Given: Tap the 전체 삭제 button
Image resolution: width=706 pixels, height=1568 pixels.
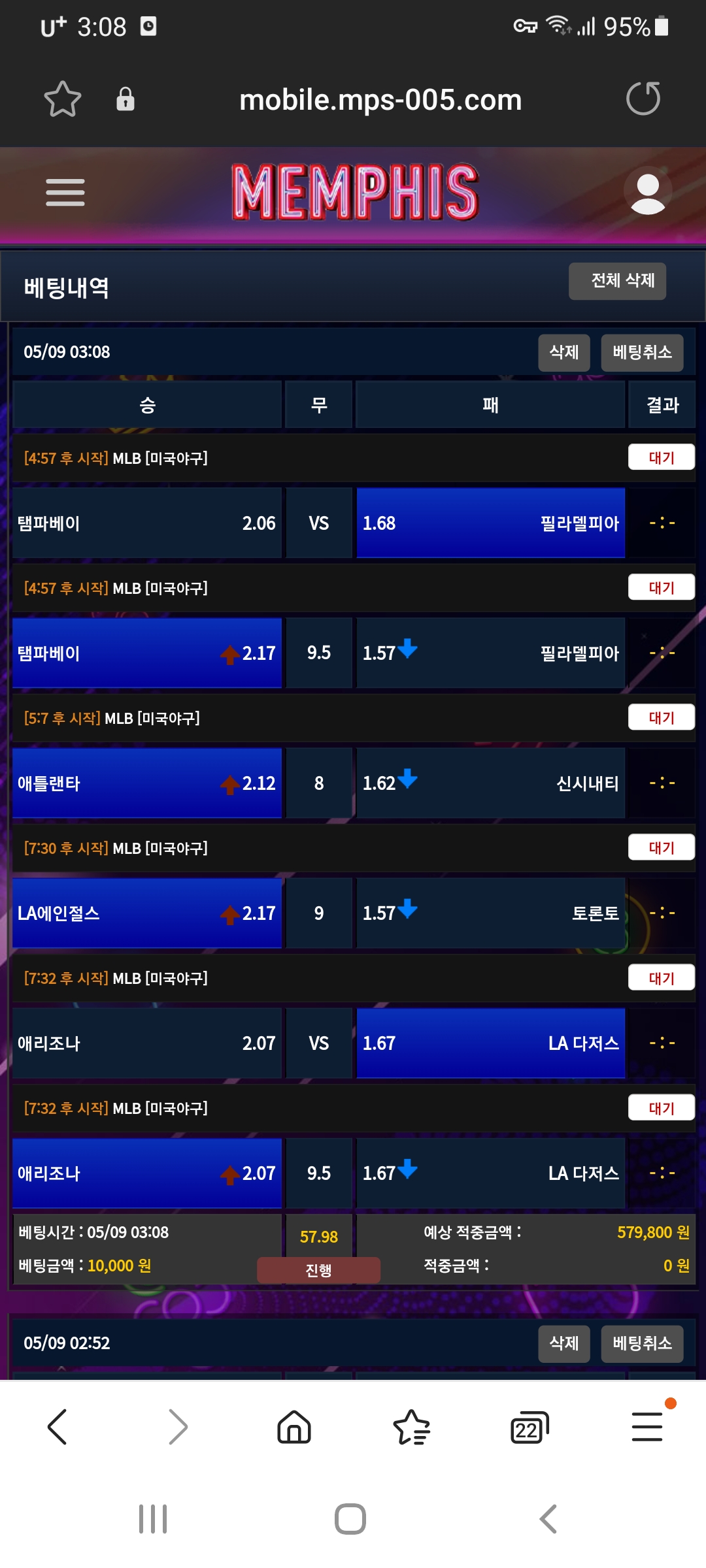Looking at the screenshot, I should (x=617, y=281).
